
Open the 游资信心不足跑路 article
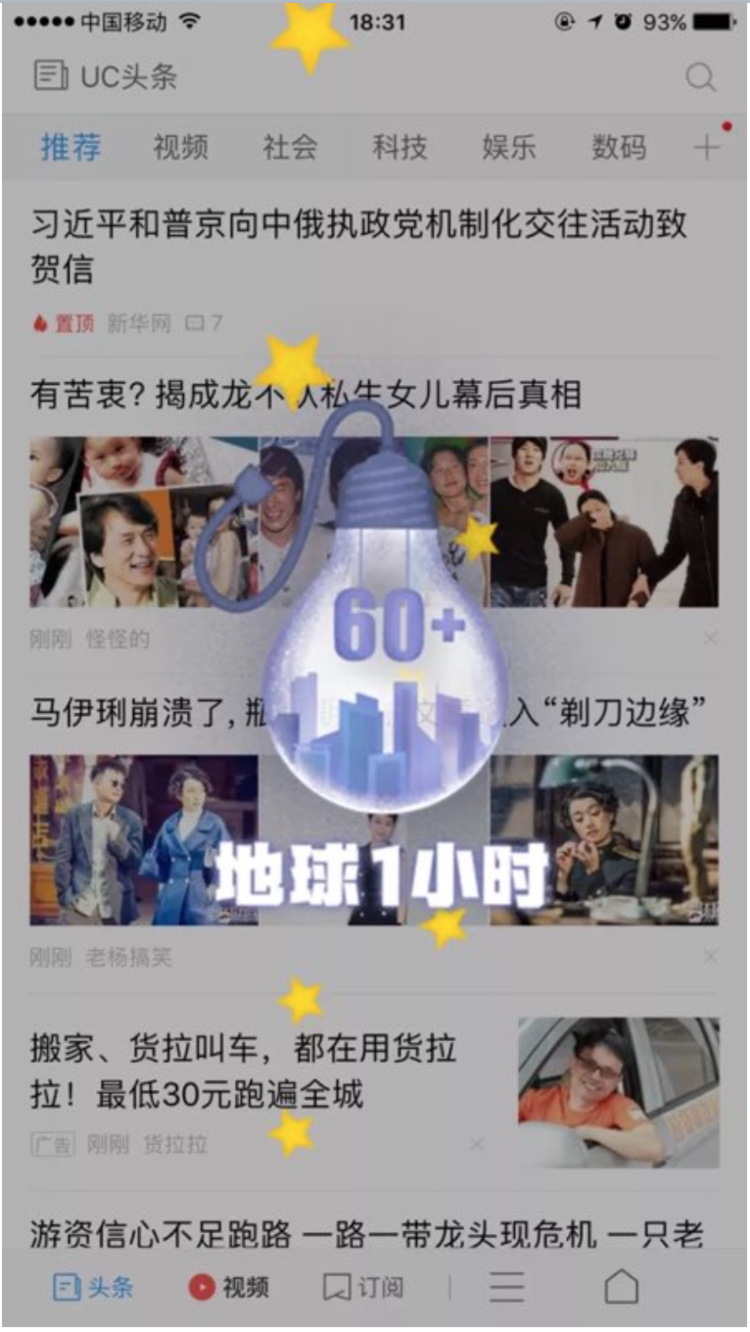(x=366, y=1235)
